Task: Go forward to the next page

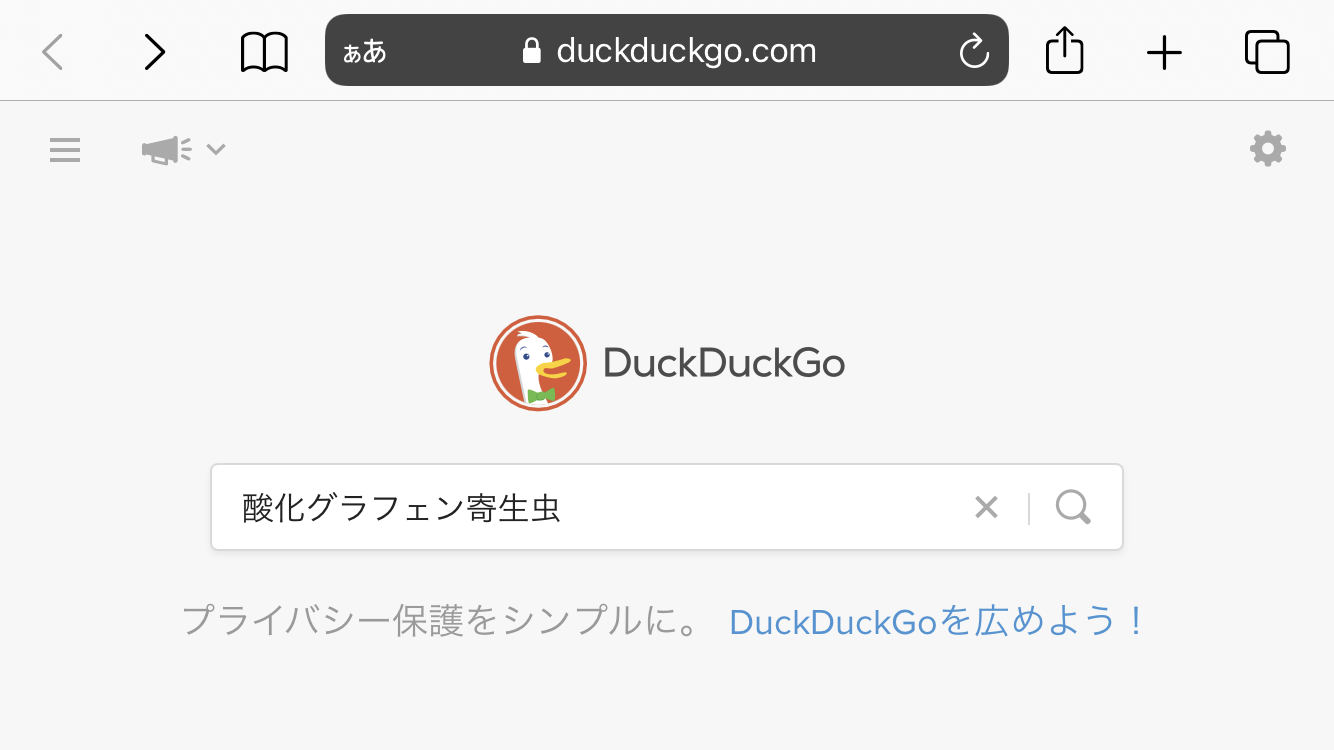Action: click(x=154, y=51)
